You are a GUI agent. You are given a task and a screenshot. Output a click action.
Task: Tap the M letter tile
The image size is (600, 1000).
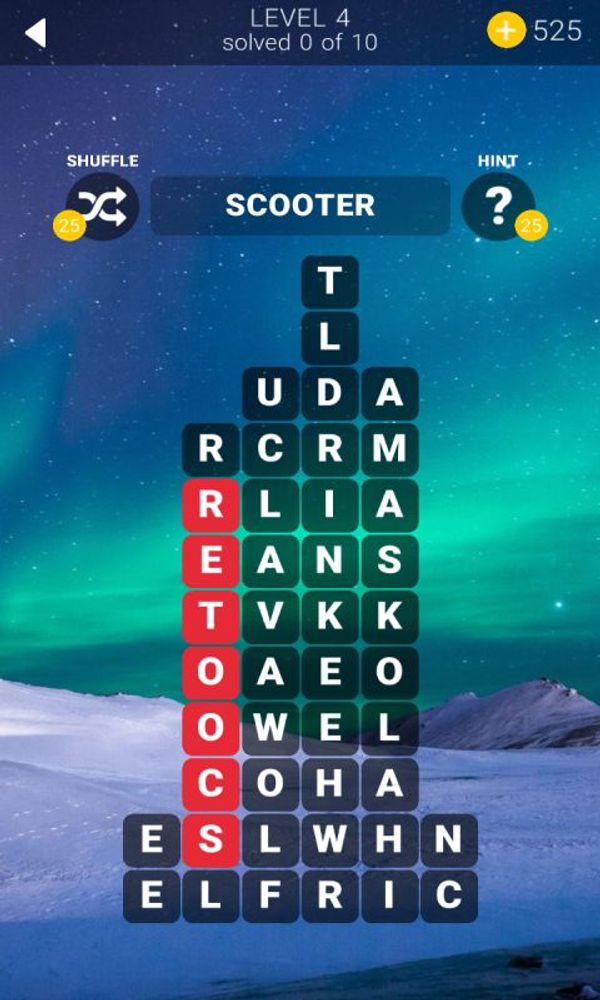390,450
